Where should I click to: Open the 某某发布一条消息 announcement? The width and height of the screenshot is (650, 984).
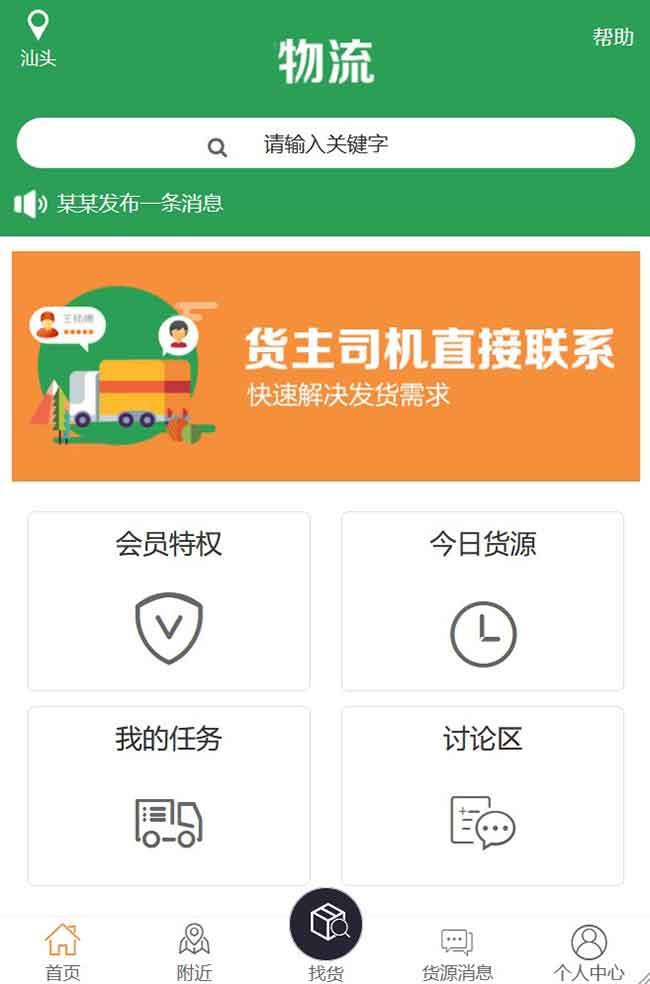(139, 204)
